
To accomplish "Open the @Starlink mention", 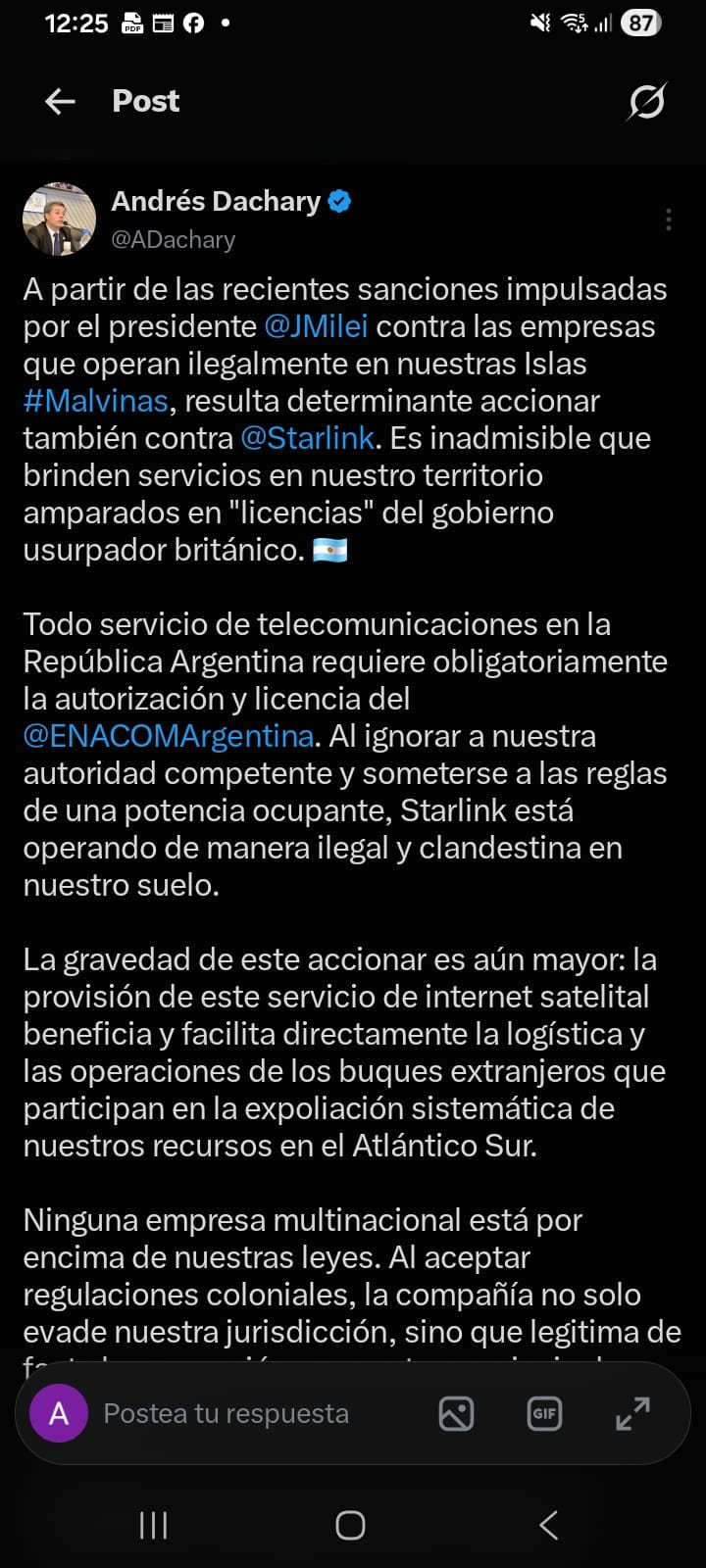I will click(x=308, y=438).
